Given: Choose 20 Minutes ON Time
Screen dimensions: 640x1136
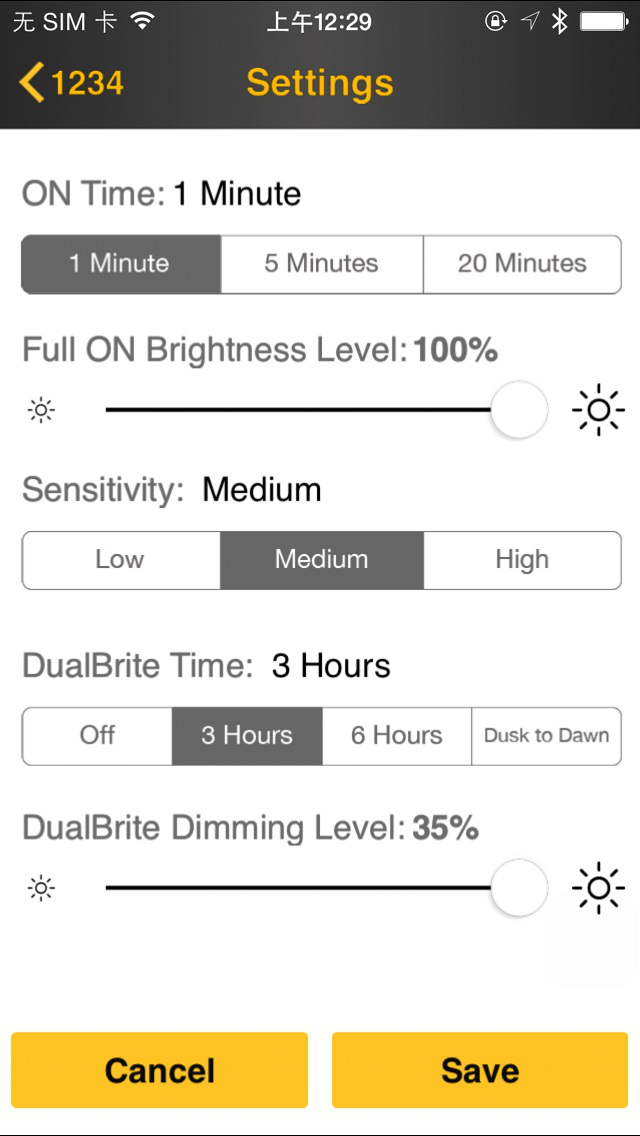Looking at the screenshot, I should (x=522, y=264).
